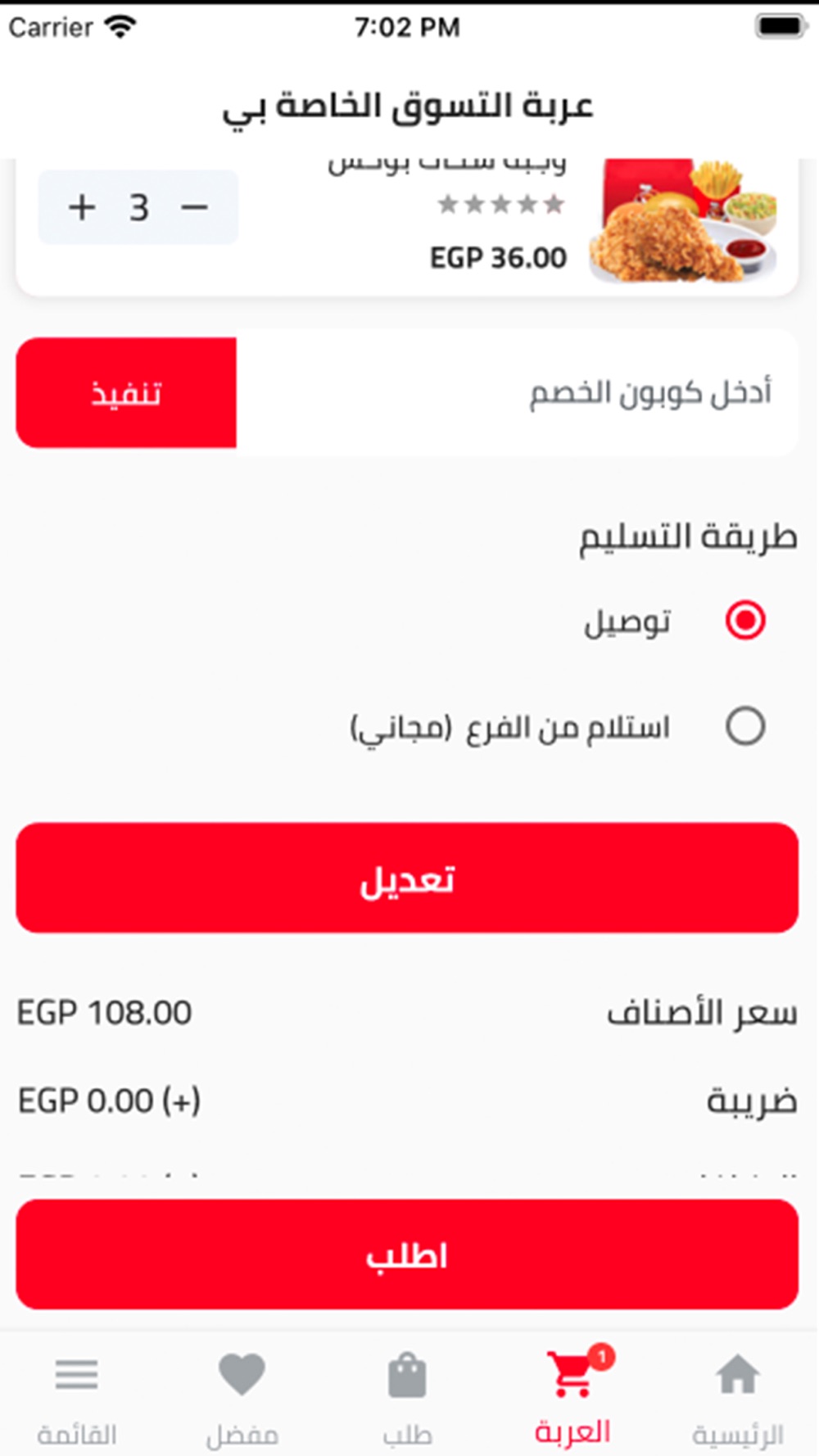Image resolution: width=819 pixels, height=1456 pixels.
Task: Tap the discount coupon field أدخل كوبون الخصم
Action: tap(517, 393)
